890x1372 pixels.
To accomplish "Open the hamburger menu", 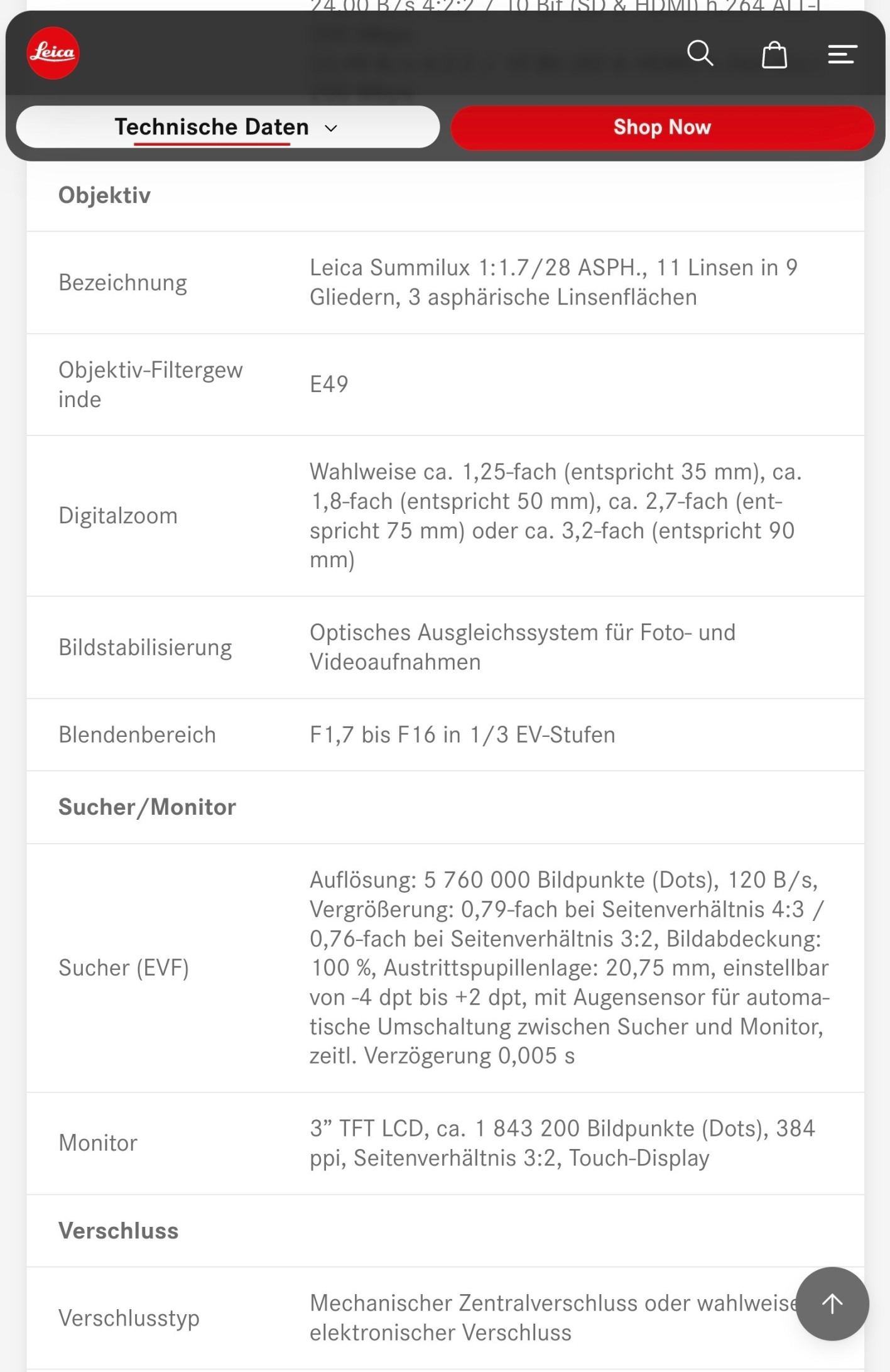I will pos(842,54).
